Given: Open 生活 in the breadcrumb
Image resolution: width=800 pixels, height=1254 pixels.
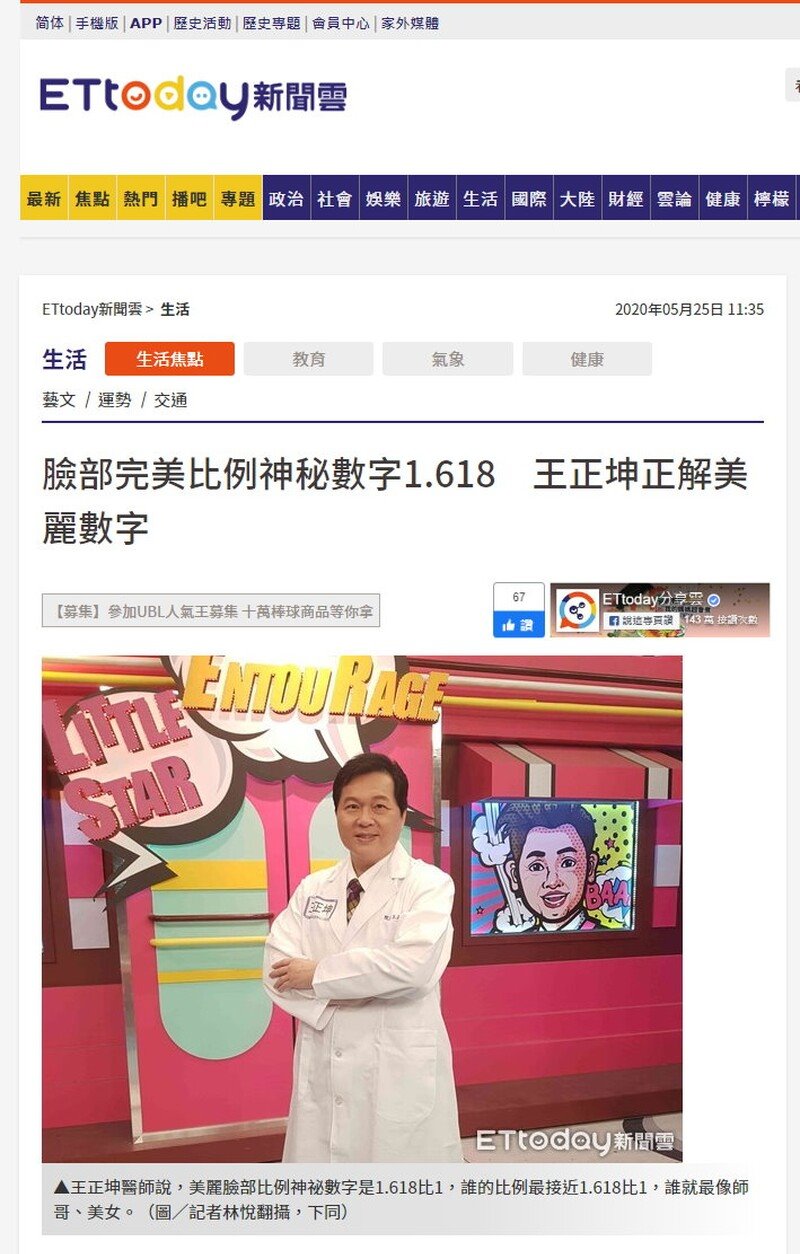Looking at the screenshot, I should pos(175,310).
